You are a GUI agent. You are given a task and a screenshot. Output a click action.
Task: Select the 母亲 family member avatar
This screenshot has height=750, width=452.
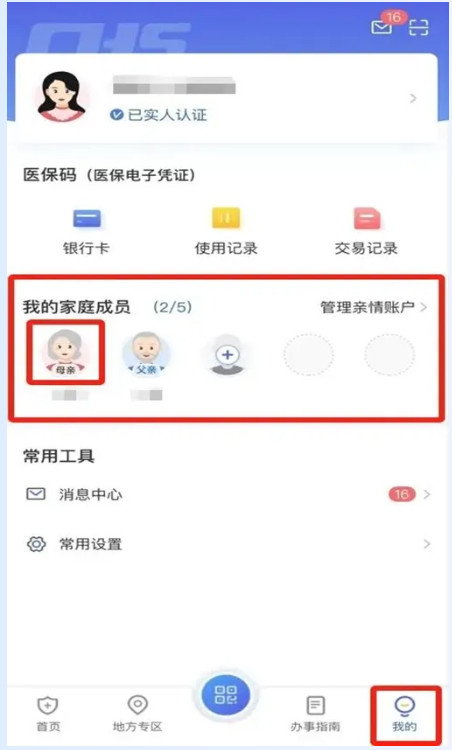click(x=65, y=353)
